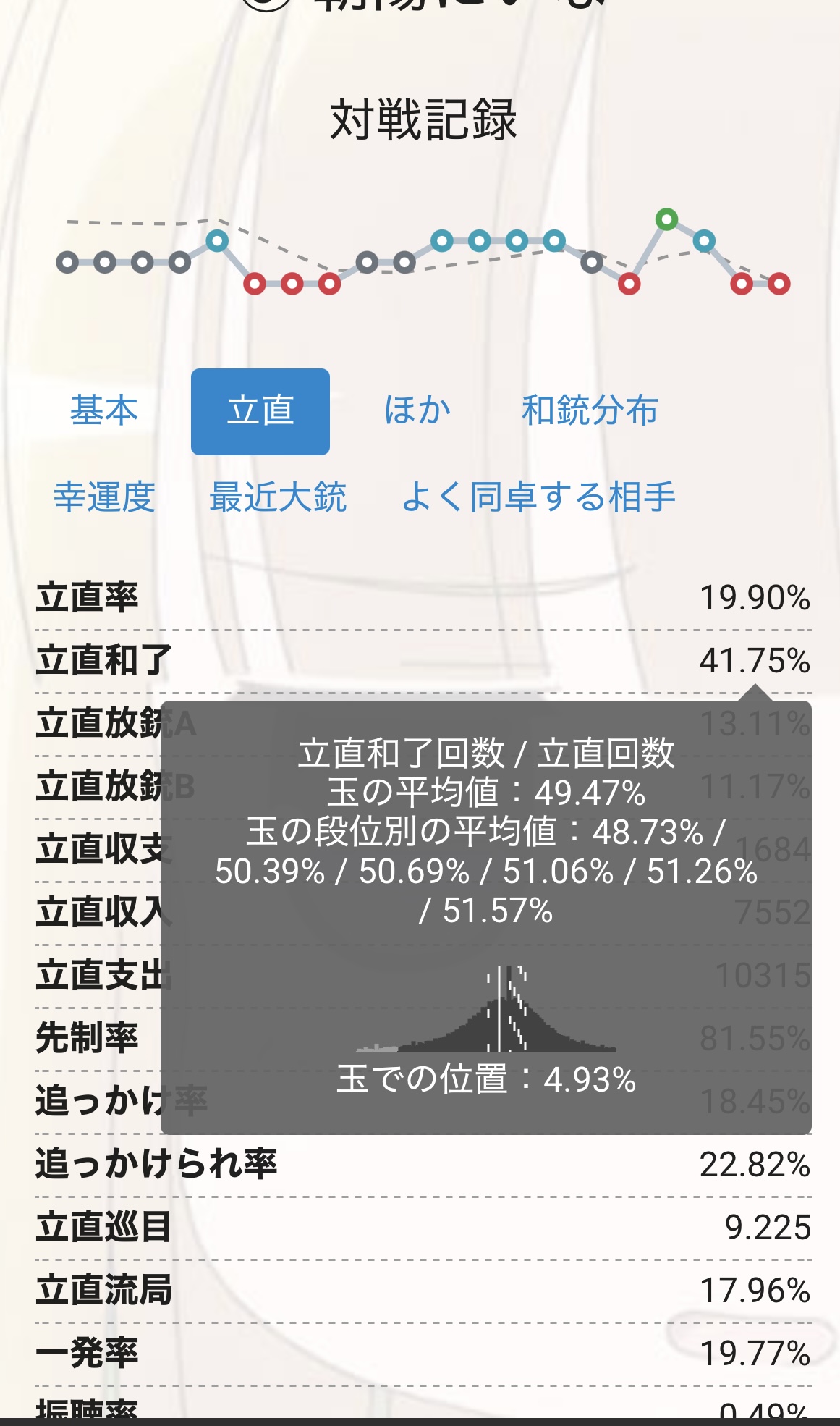View the 最近大銃 tab
The image size is (840, 1426).
point(279,497)
